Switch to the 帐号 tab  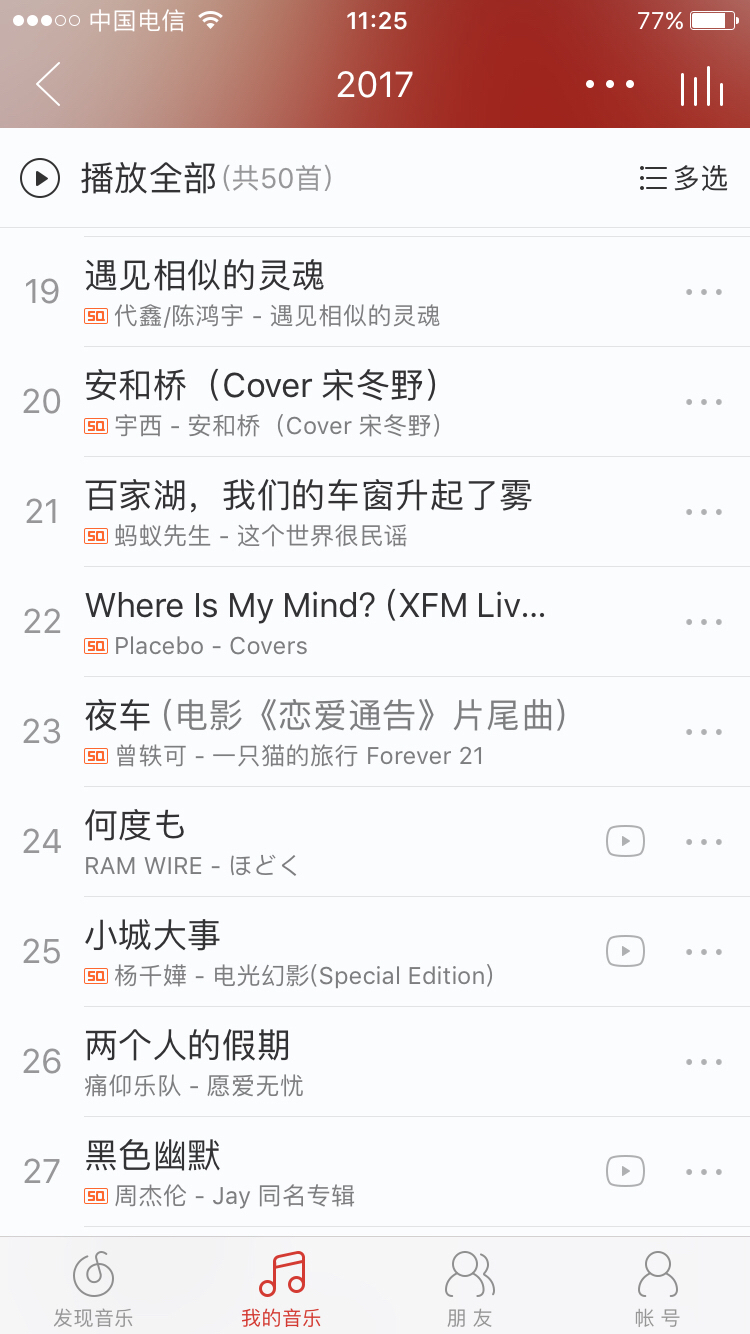[657, 1286]
